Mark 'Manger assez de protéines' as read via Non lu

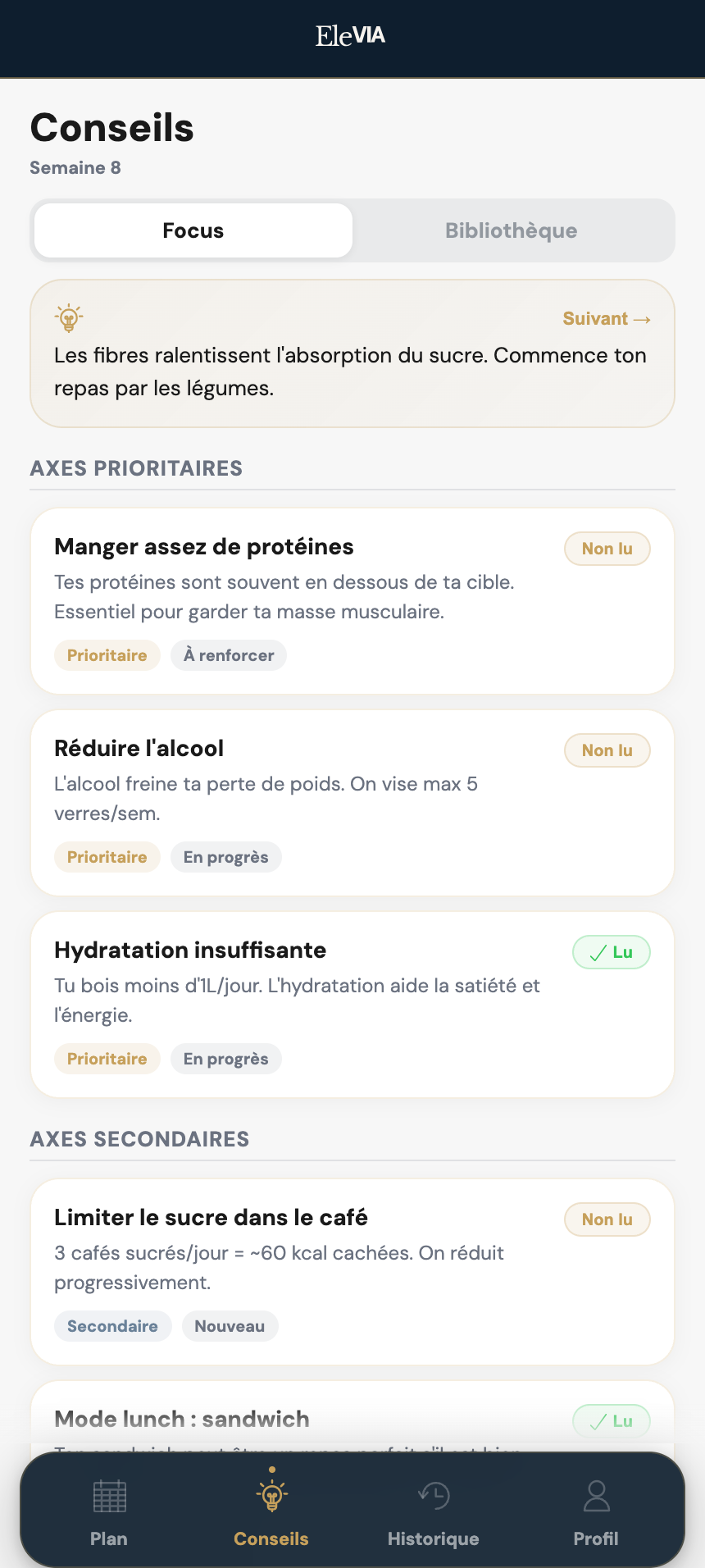[607, 548]
